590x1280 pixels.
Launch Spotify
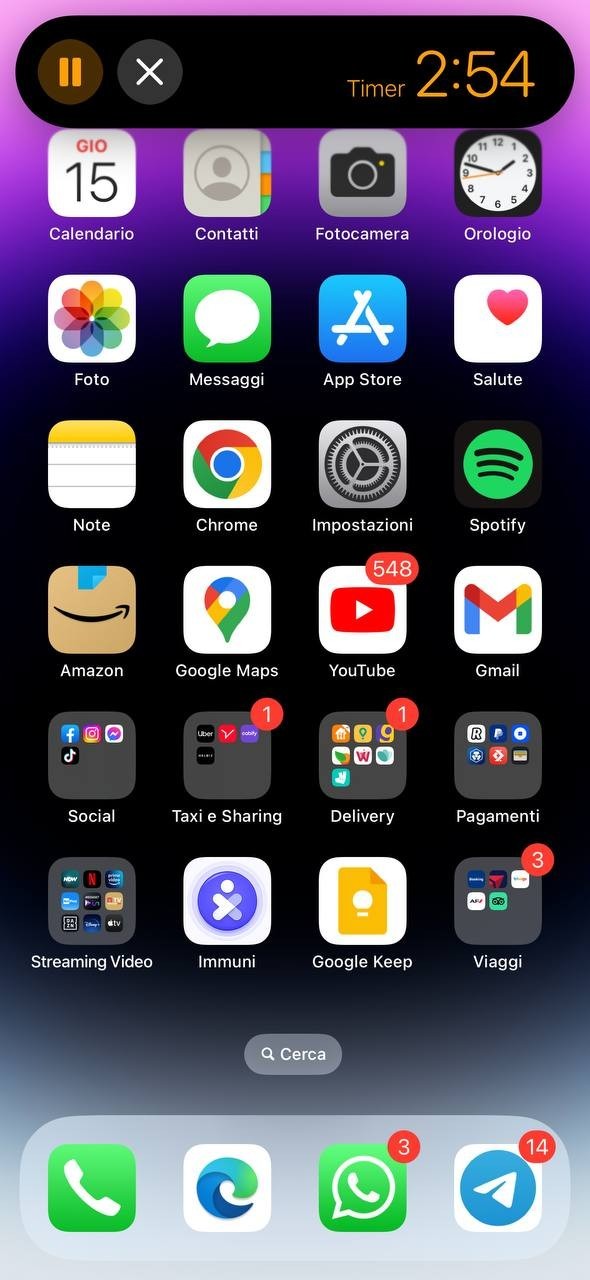click(498, 464)
